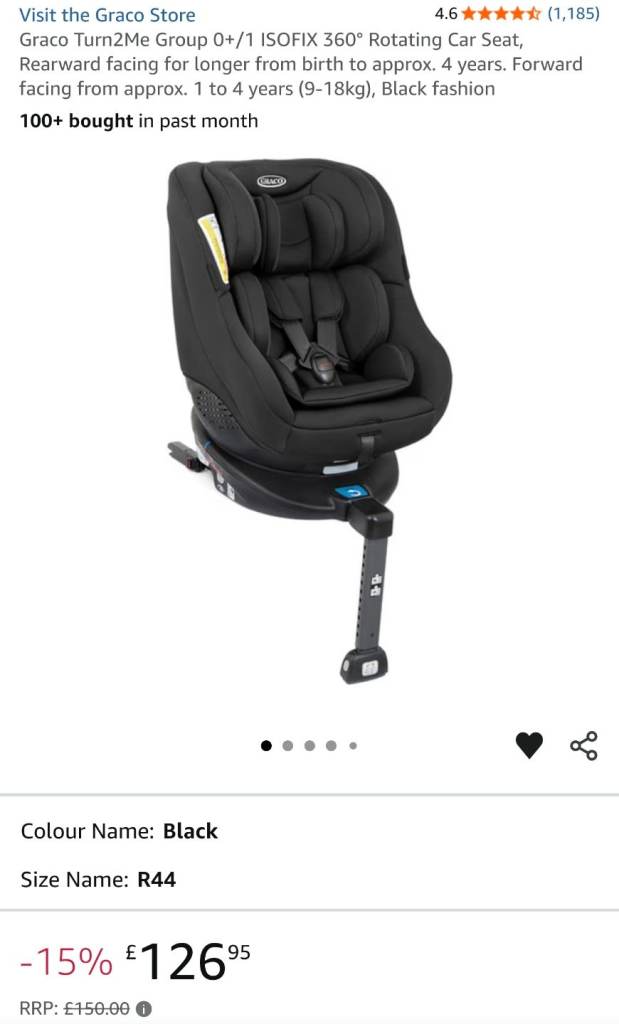
Task: Add car seat to wish list heart
Action: 529,745
